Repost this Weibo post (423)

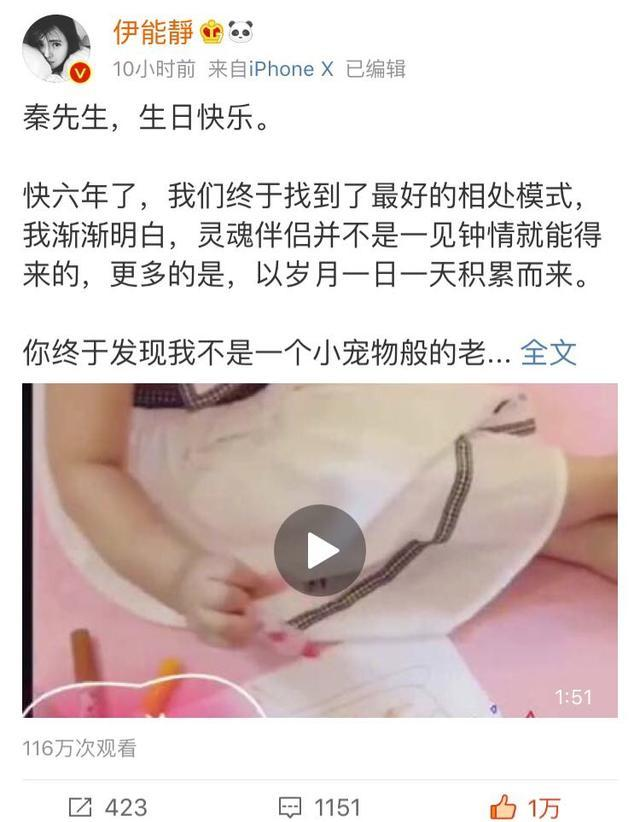click(x=107, y=806)
